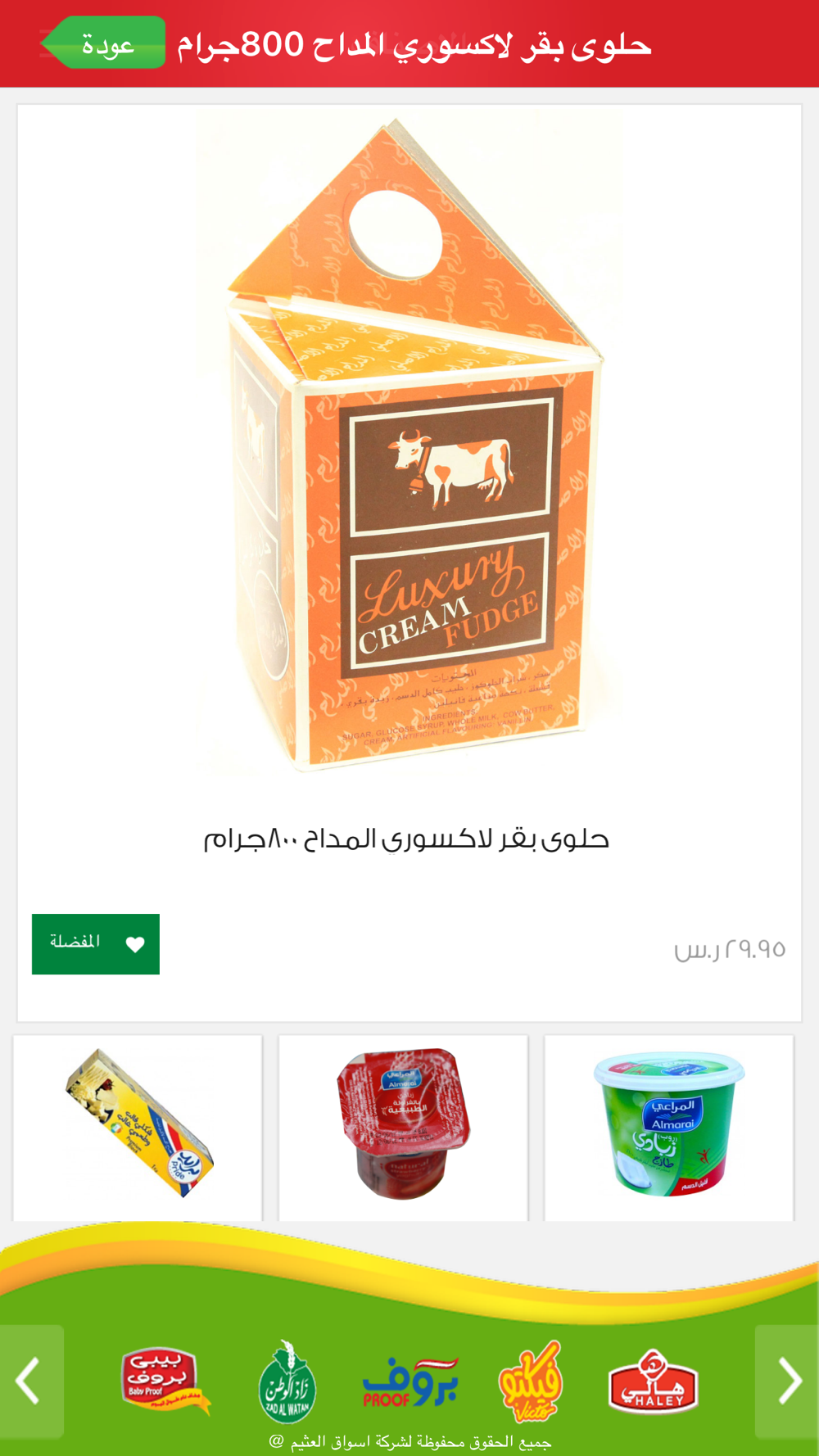Open the Pride butter product card
The height and width of the screenshot is (1456, 819).
(138, 1128)
